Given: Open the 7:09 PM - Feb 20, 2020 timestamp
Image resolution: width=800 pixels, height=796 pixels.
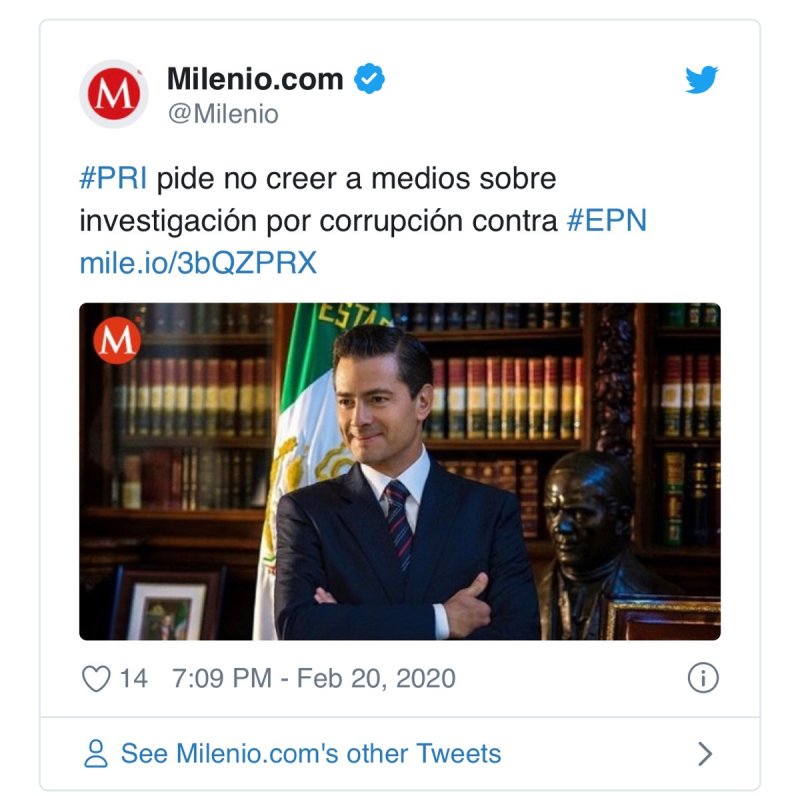Looking at the screenshot, I should point(313,679).
